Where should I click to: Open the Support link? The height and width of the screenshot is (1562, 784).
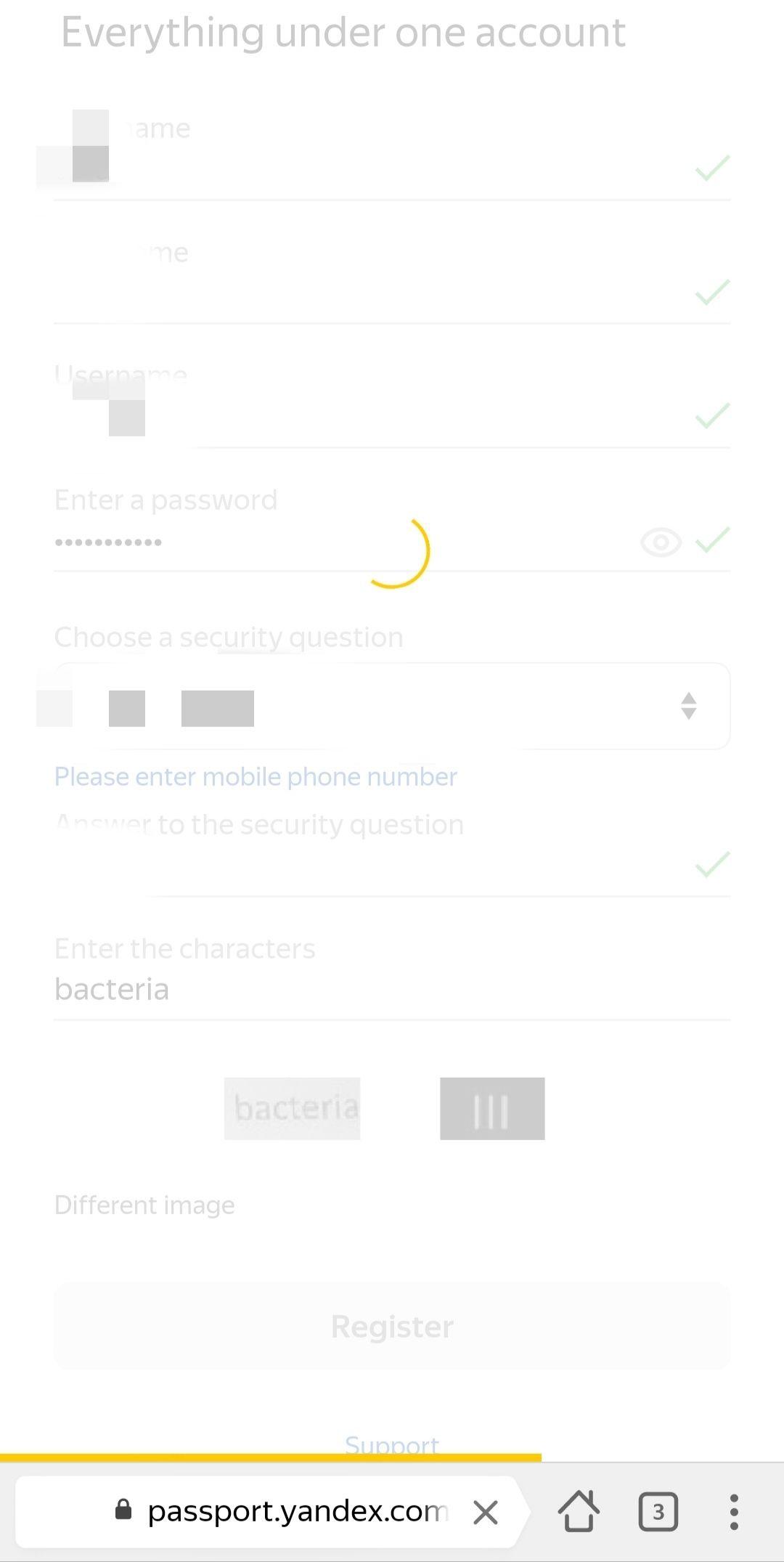pos(392,1445)
